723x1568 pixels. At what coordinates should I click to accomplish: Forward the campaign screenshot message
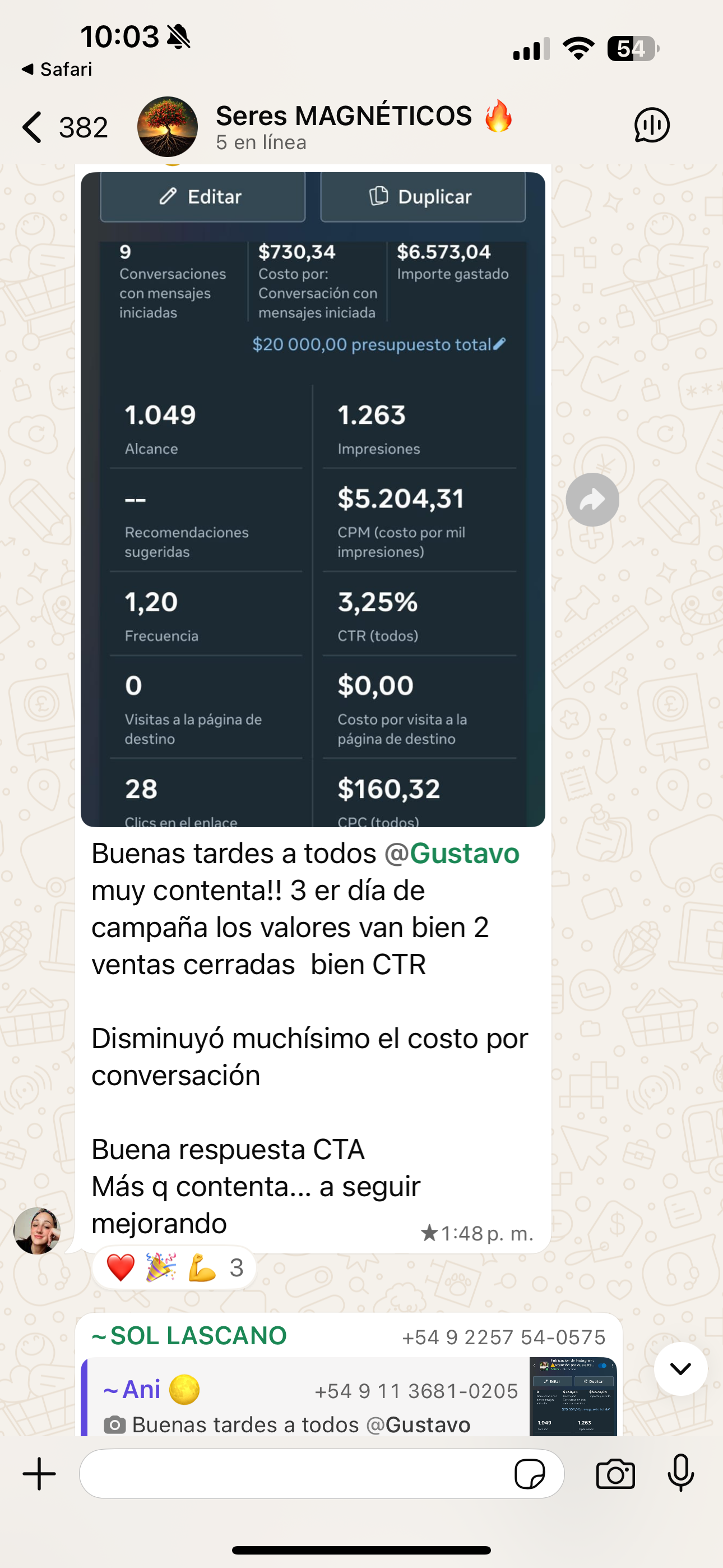point(592,500)
